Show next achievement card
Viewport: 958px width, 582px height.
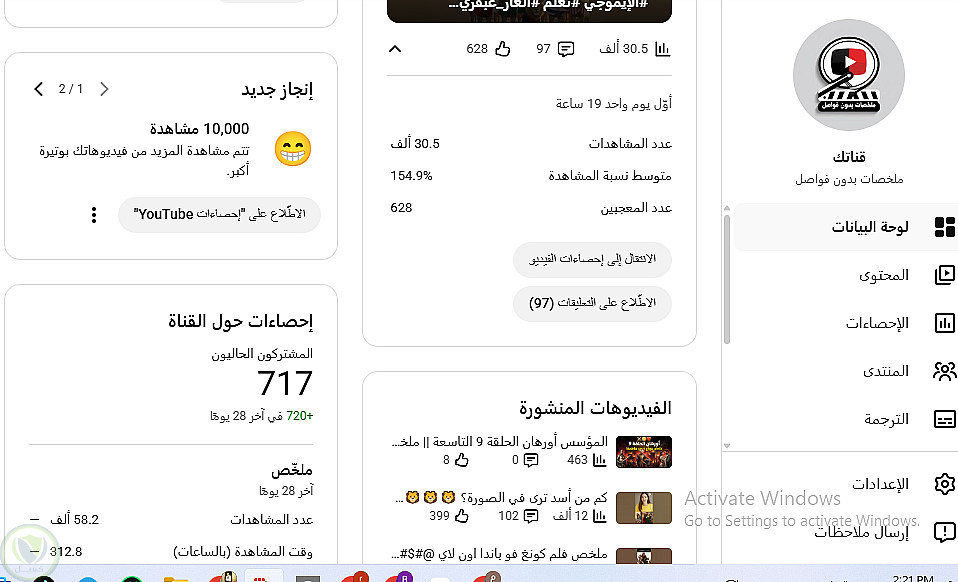point(39,89)
